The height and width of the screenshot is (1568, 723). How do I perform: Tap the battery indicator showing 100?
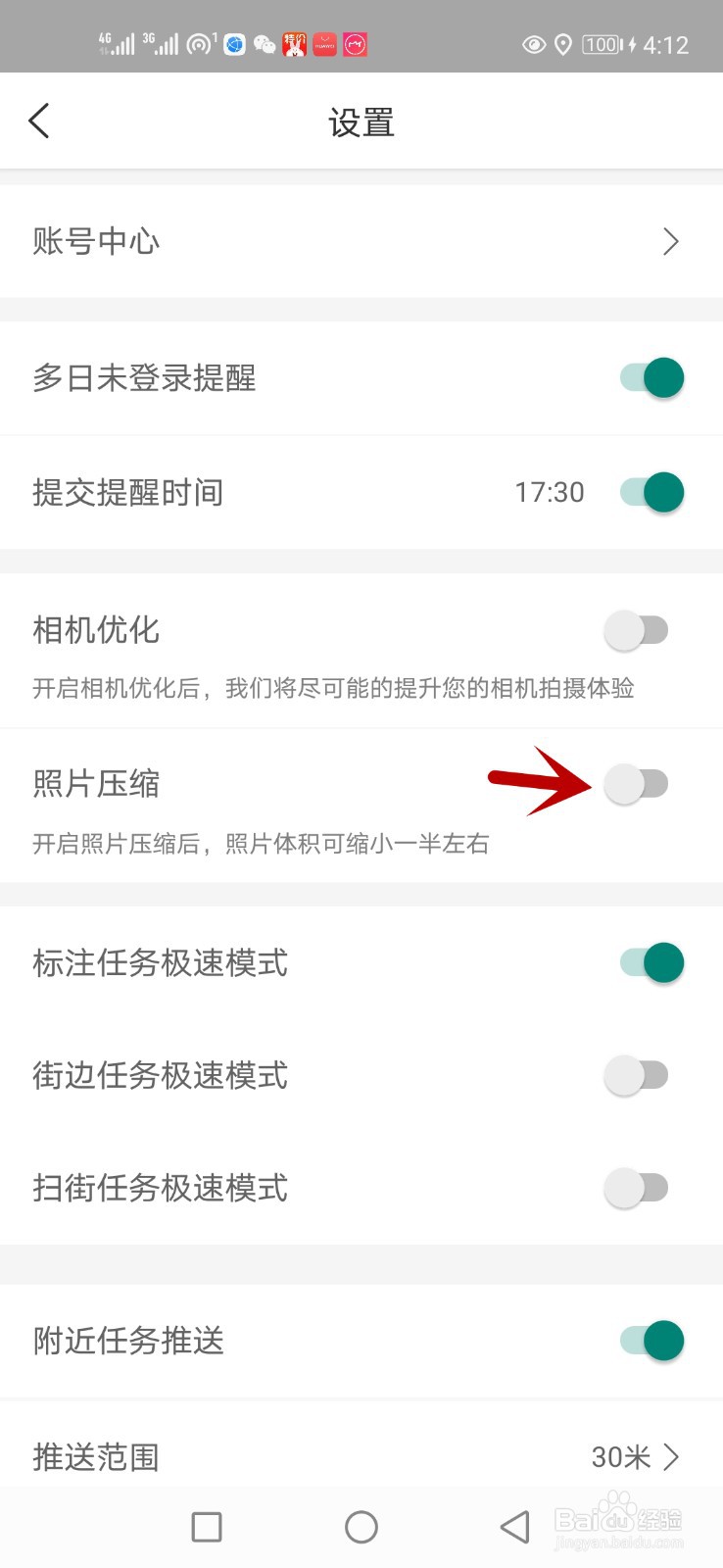[600, 45]
